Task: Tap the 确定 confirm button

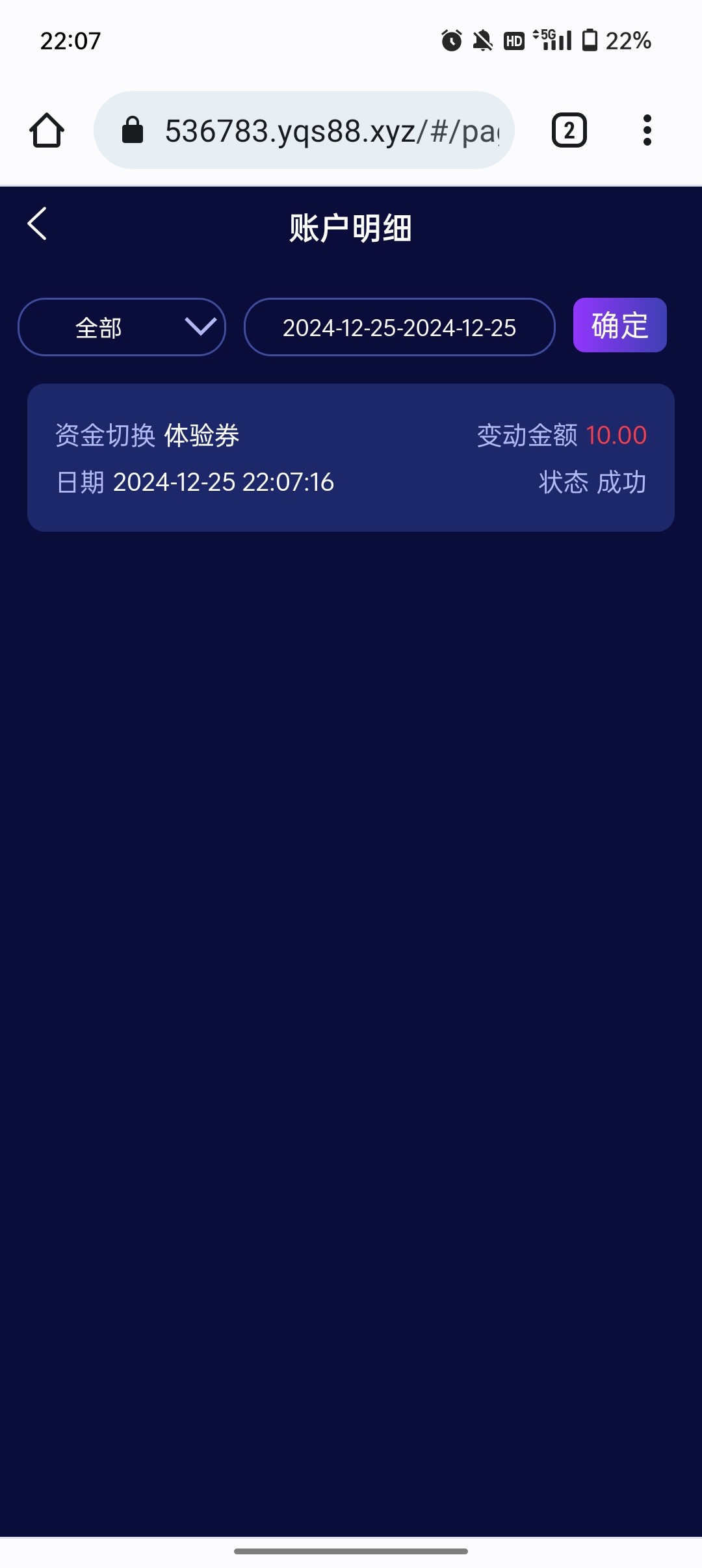Action: [619, 325]
